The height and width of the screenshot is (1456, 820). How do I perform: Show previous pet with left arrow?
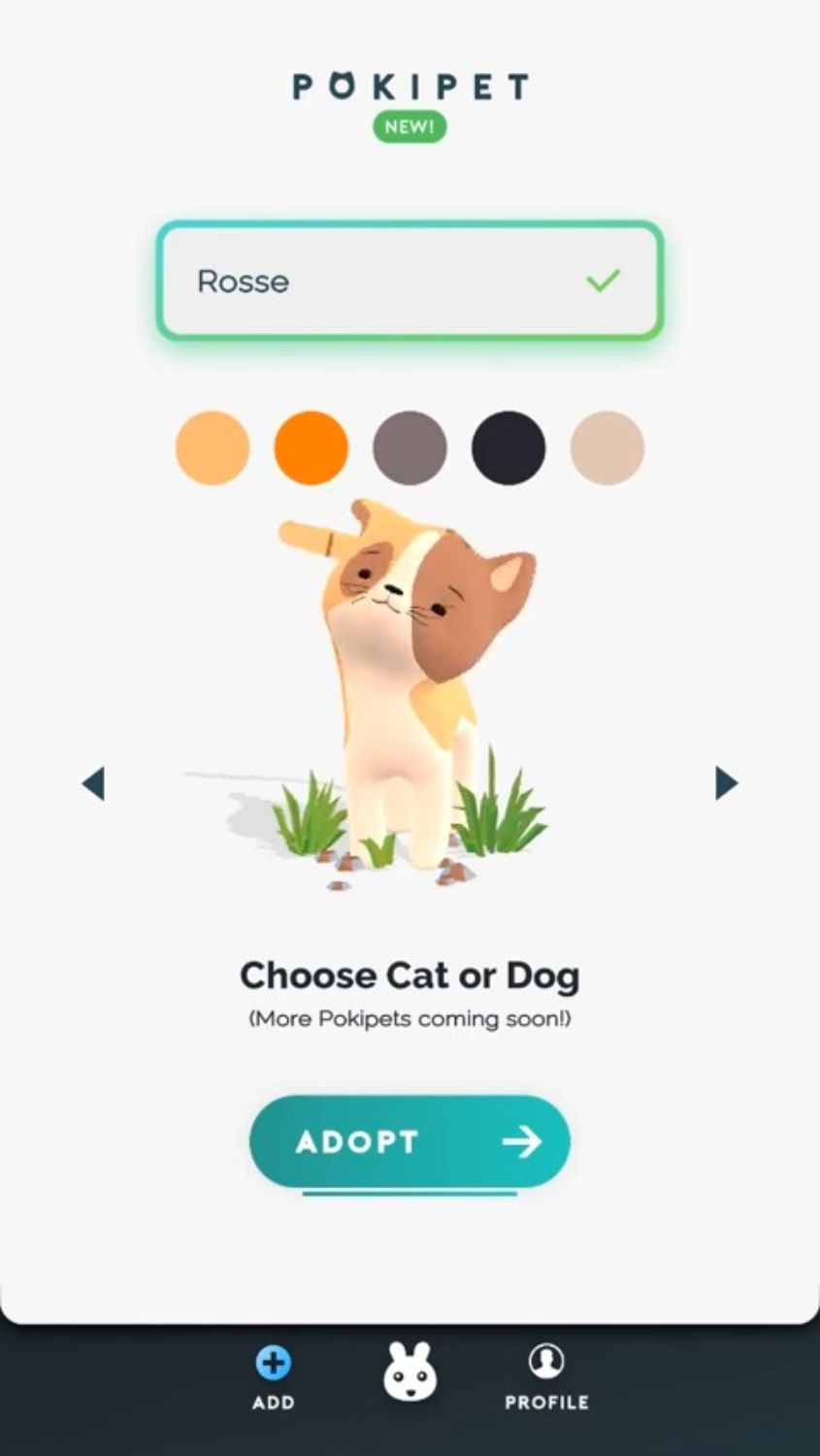pyautogui.click(x=93, y=782)
